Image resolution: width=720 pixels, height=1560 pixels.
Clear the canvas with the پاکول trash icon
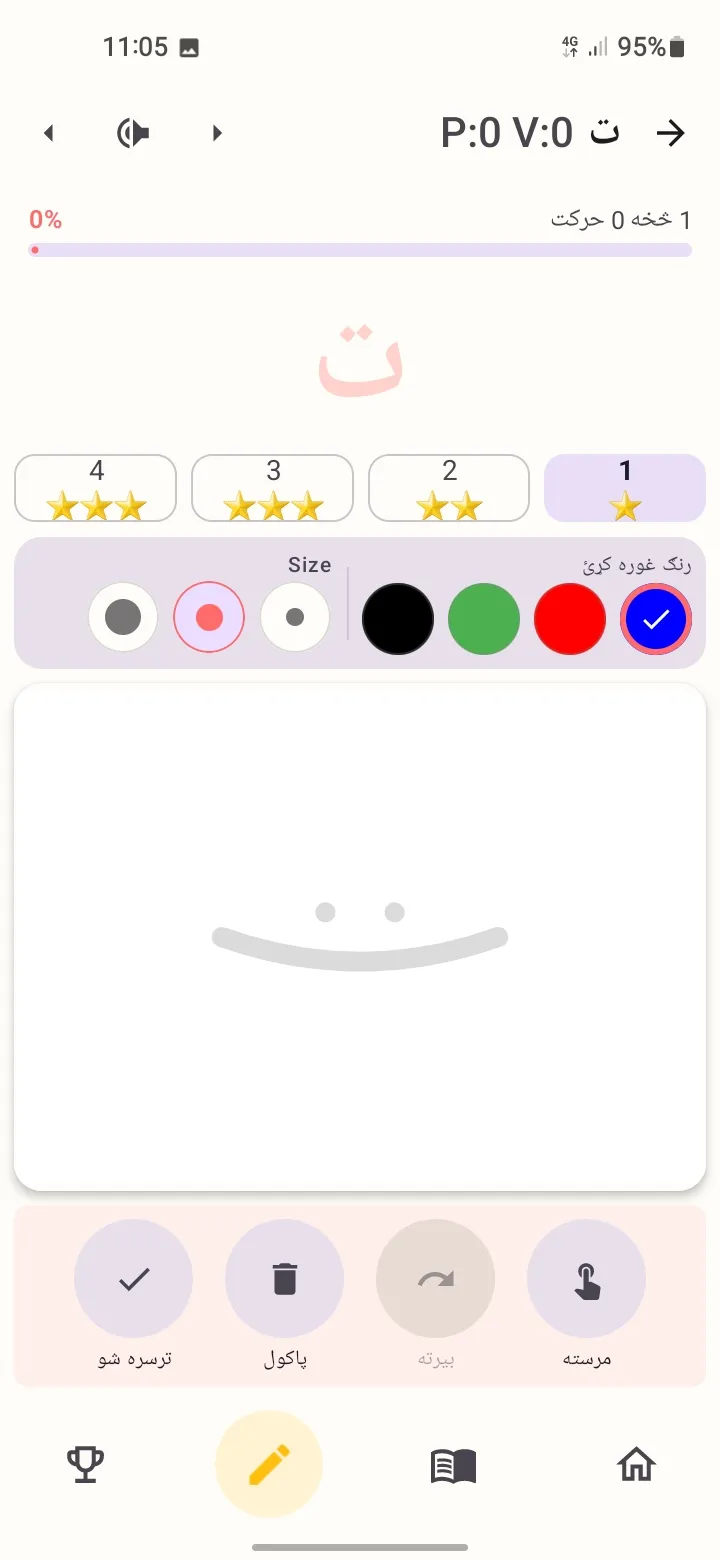click(x=284, y=1278)
